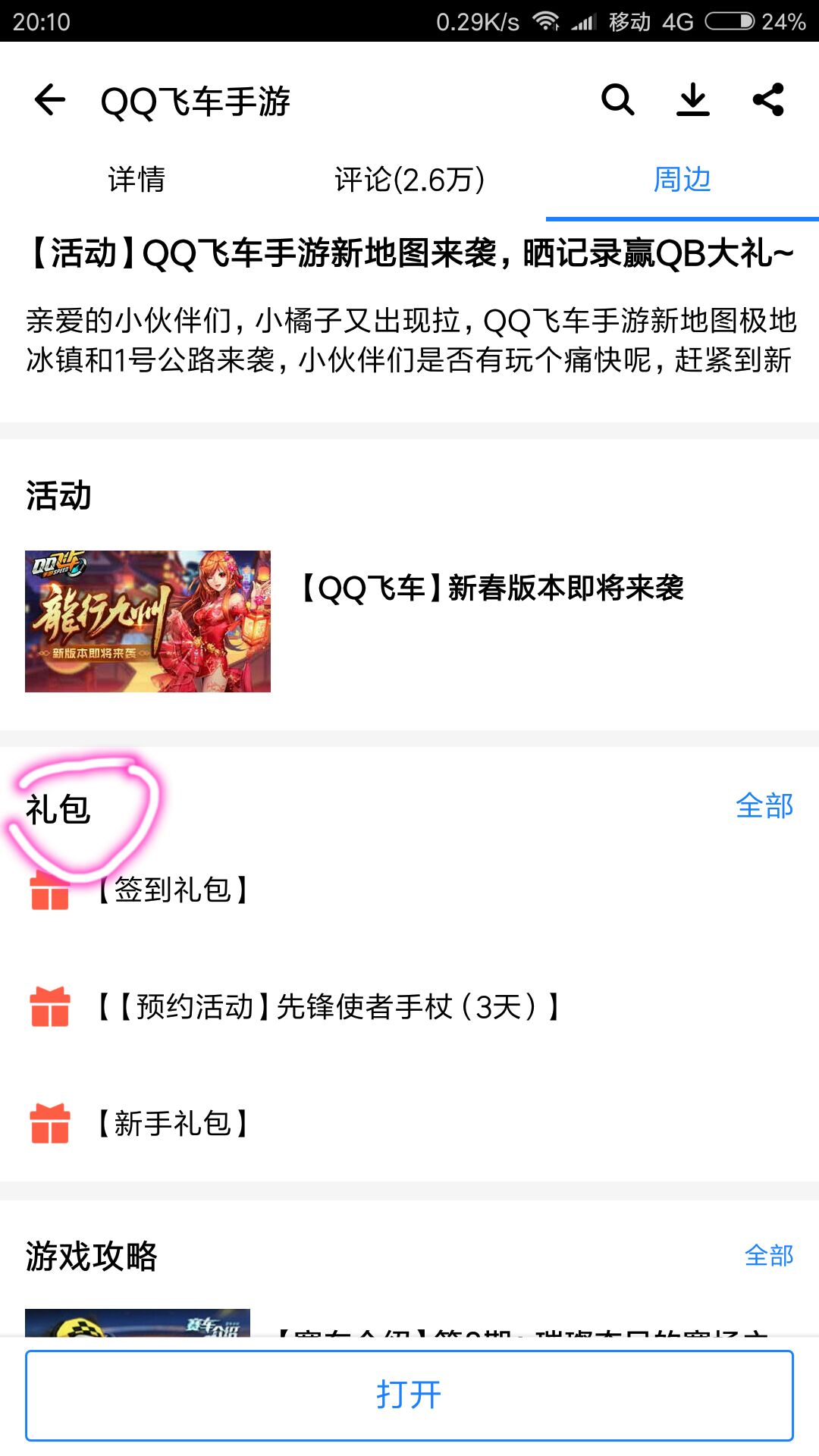The image size is (819, 1456).
Task: Open the 评论(2.6万) tab
Action: 409,180
